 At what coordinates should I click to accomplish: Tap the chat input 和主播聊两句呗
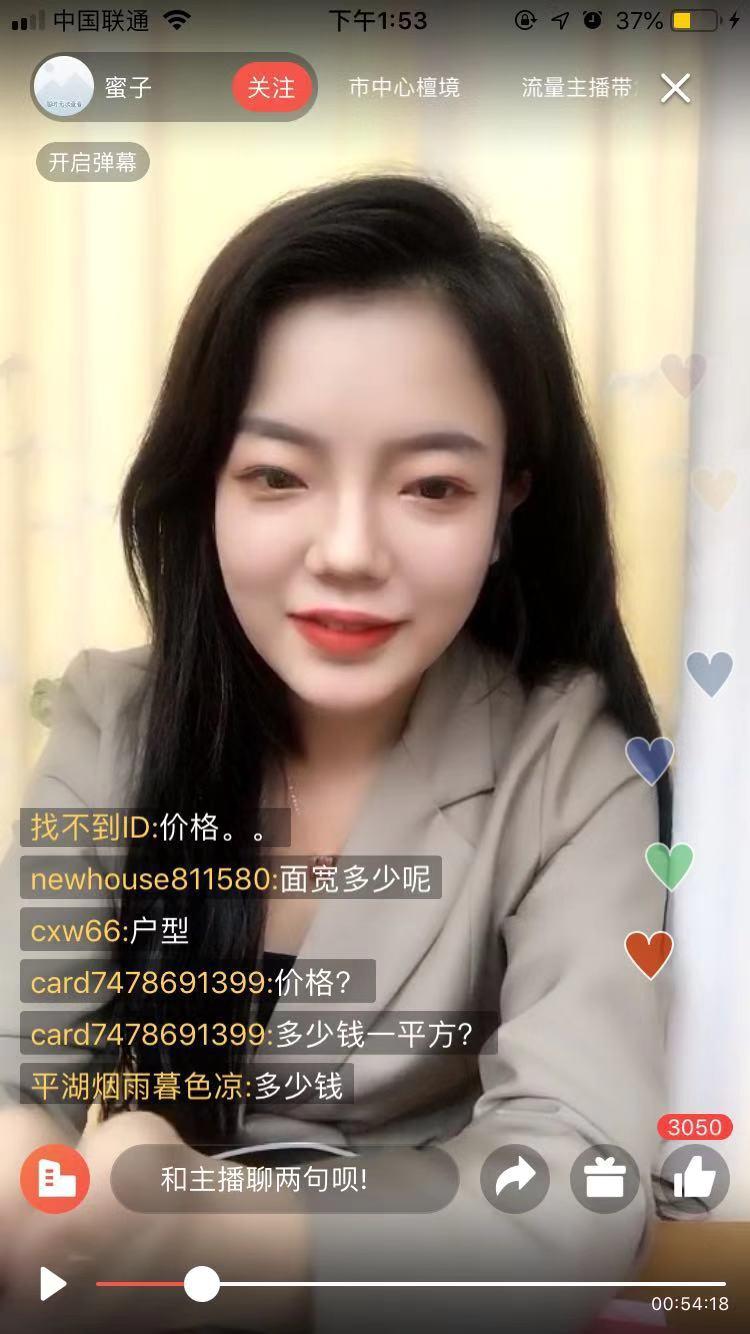(x=285, y=1180)
